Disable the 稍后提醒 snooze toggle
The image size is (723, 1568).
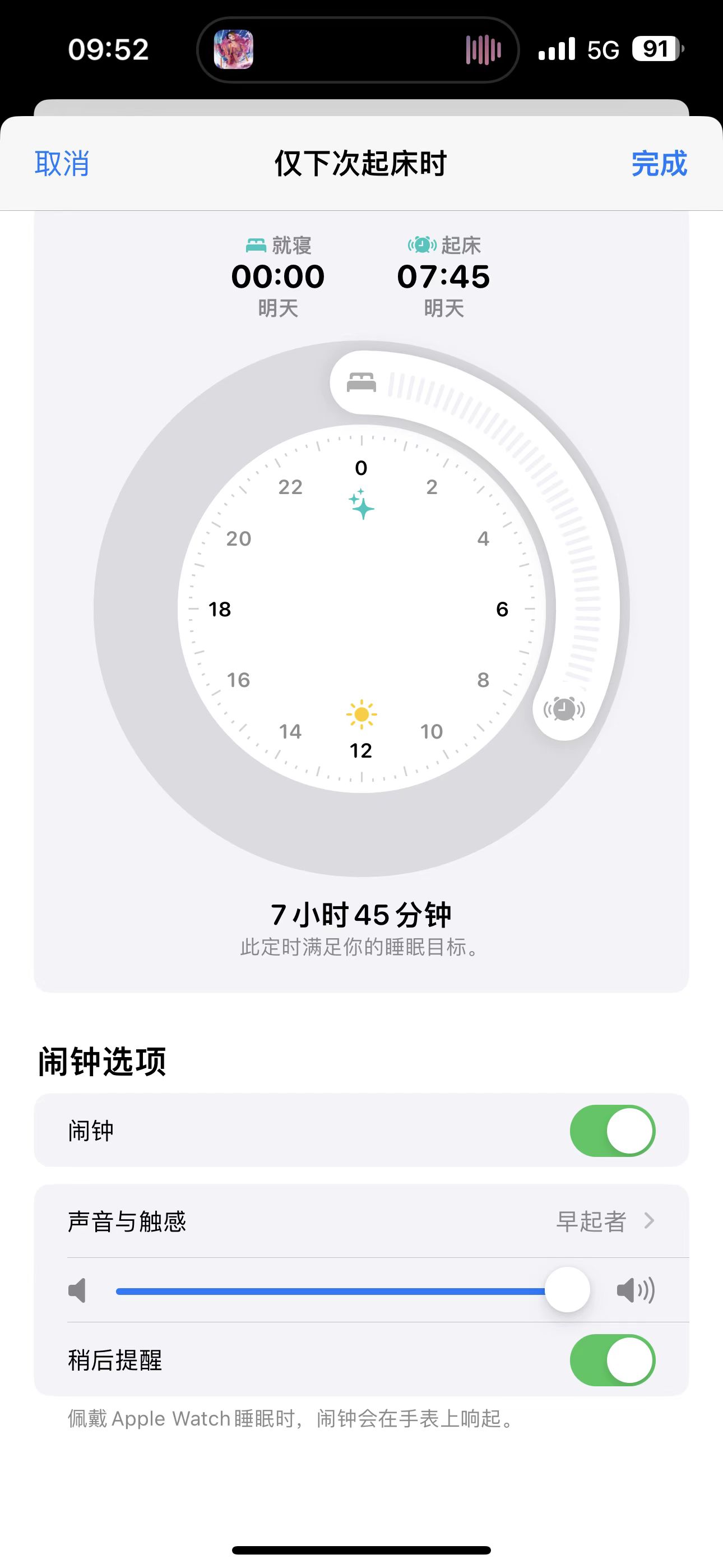tap(612, 1360)
